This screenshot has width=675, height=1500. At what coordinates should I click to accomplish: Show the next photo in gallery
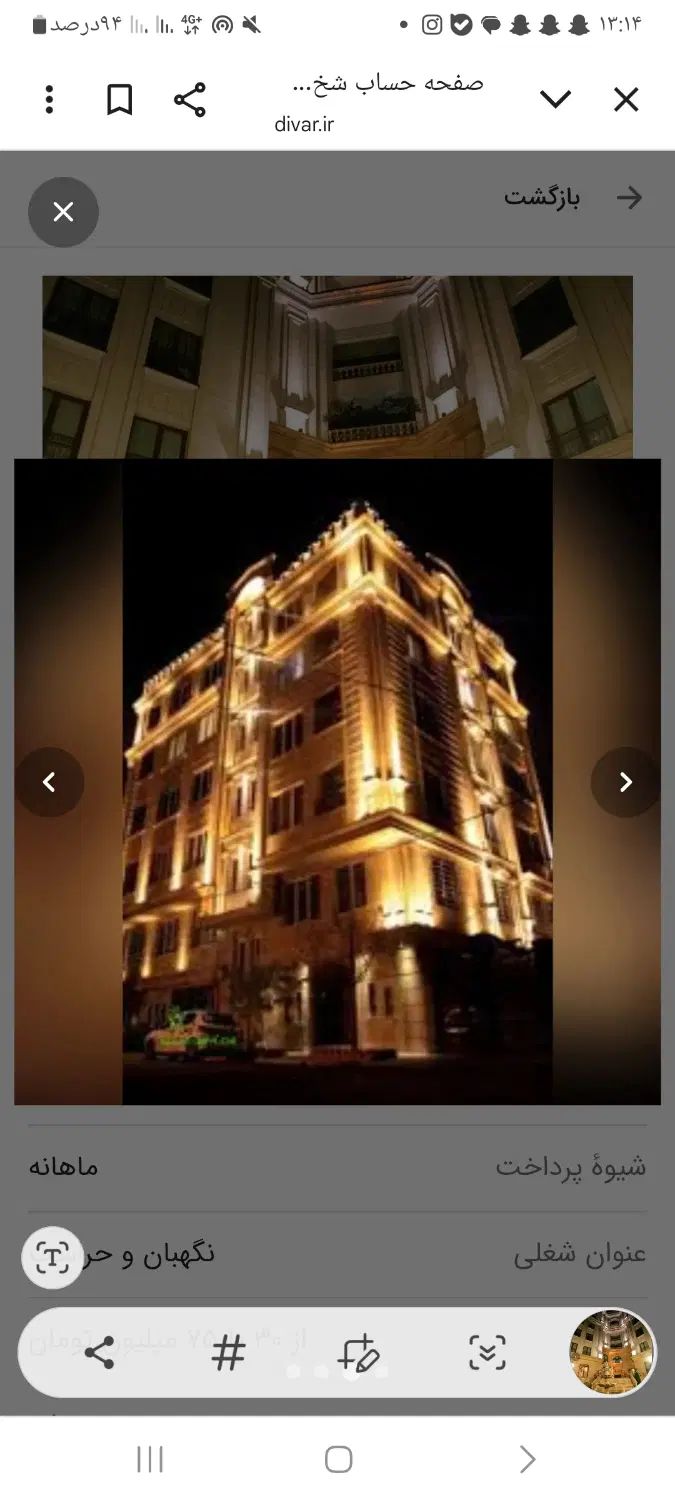tap(625, 782)
